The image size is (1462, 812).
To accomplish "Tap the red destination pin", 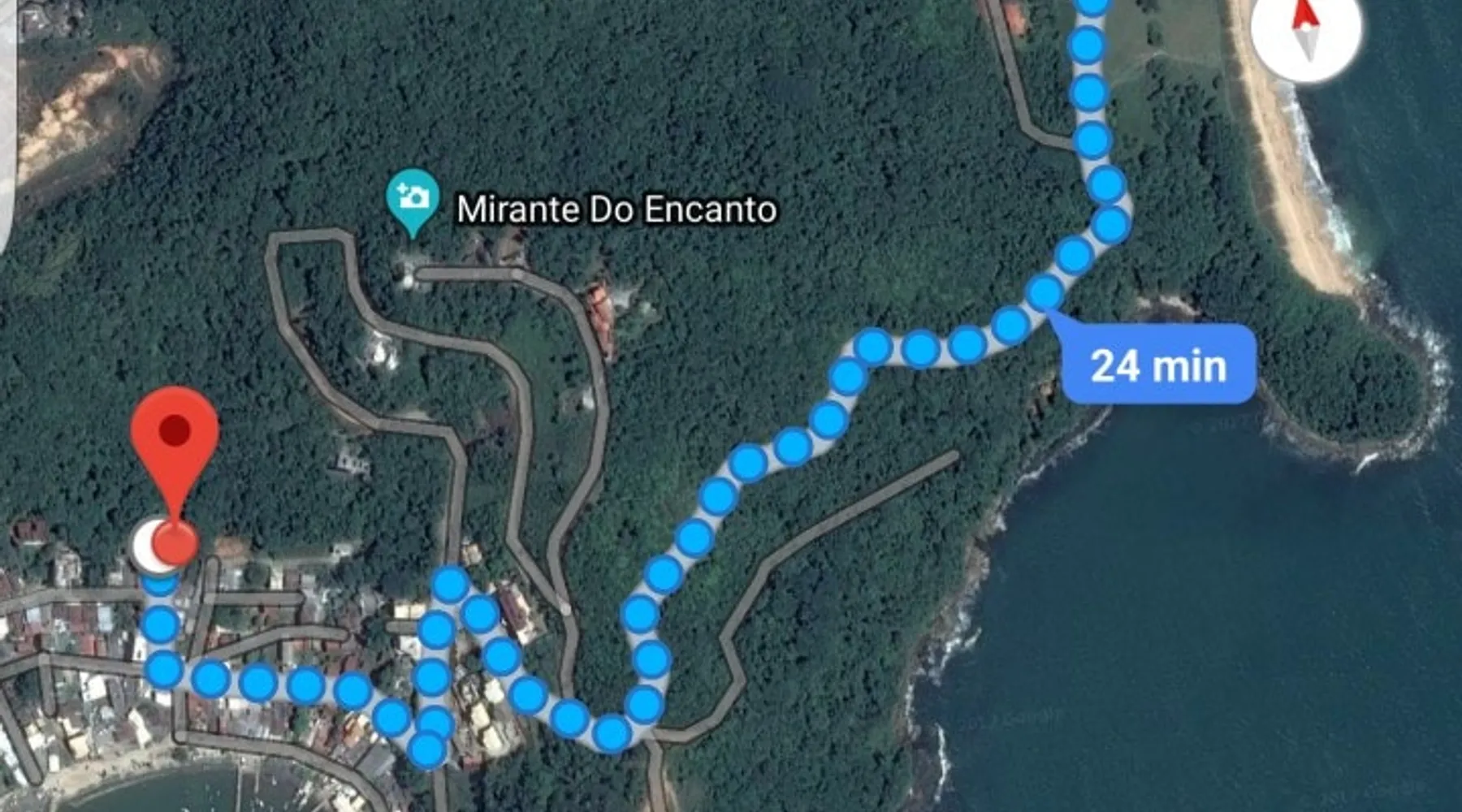I will click(175, 438).
